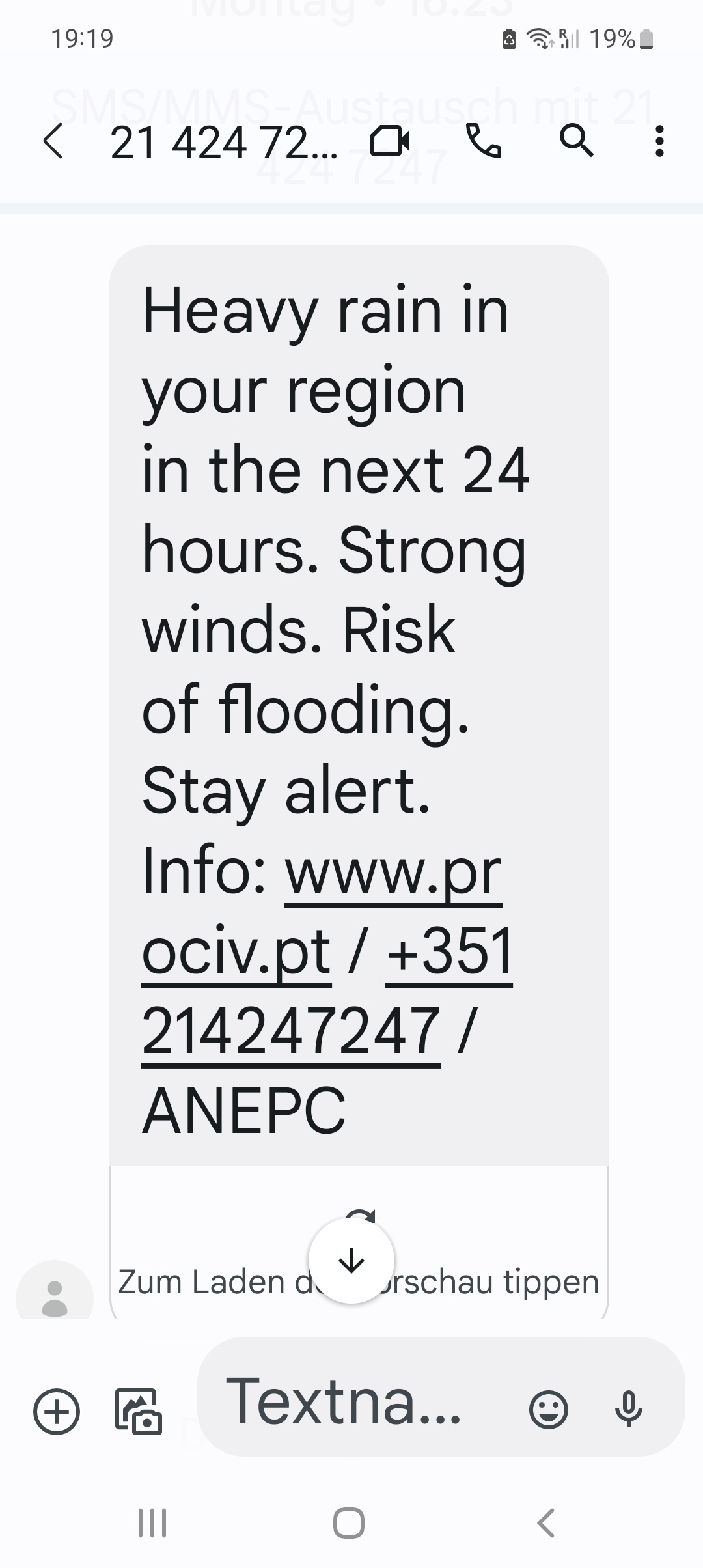Start a video call with 21 424 72…
Viewport: 703px width, 1568px height.
[391, 141]
